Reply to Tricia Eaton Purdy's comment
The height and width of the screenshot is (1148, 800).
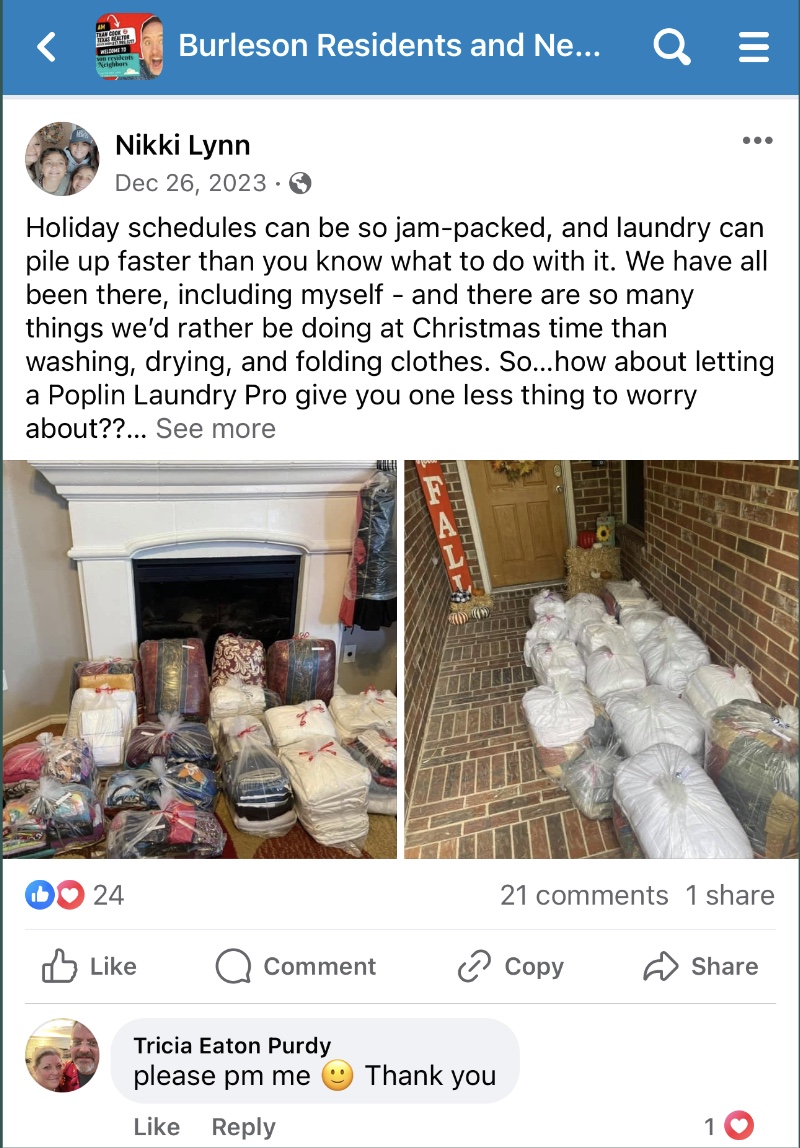click(243, 1127)
